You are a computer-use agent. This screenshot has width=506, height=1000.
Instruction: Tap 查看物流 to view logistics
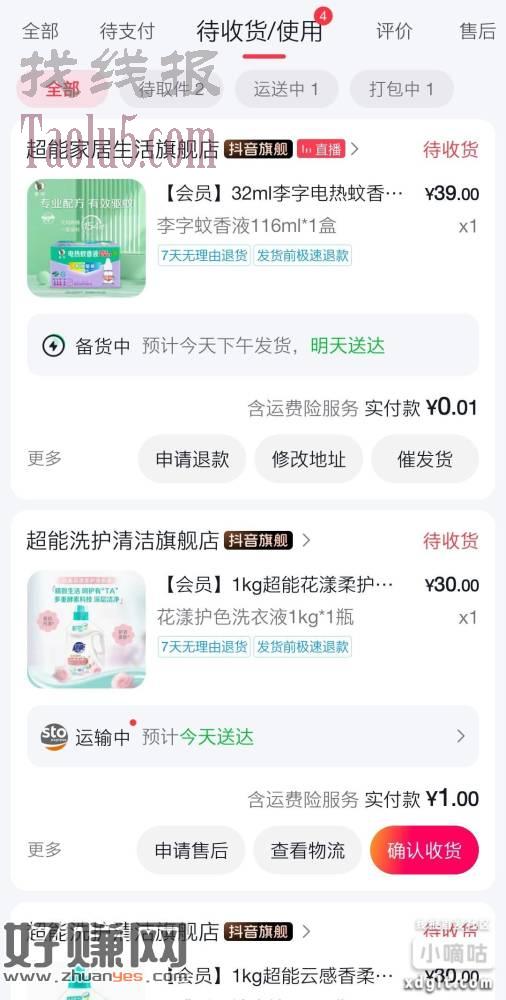click(x=308, y=849)
